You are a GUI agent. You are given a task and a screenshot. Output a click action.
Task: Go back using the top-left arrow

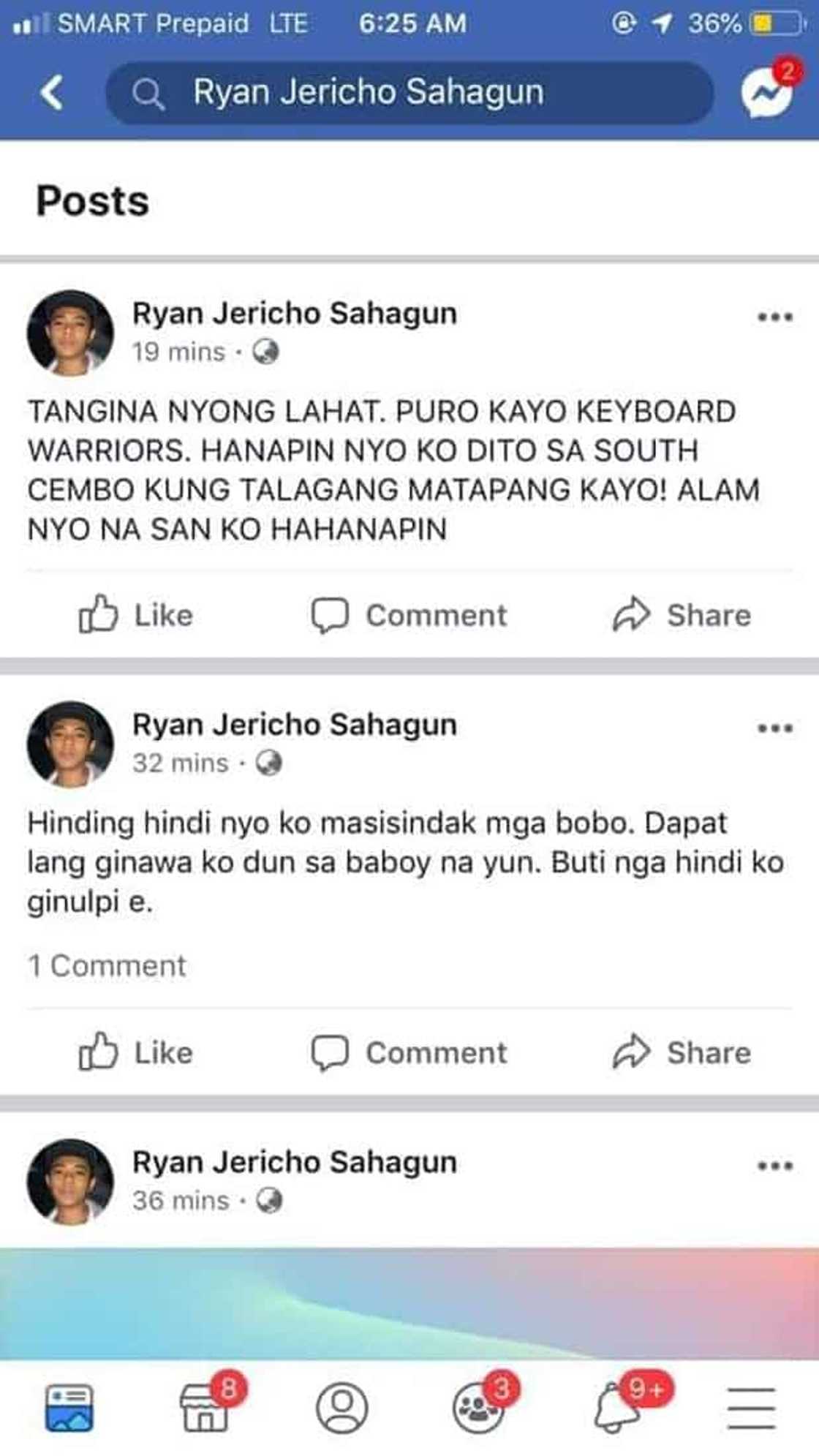[x=51, y=93]
